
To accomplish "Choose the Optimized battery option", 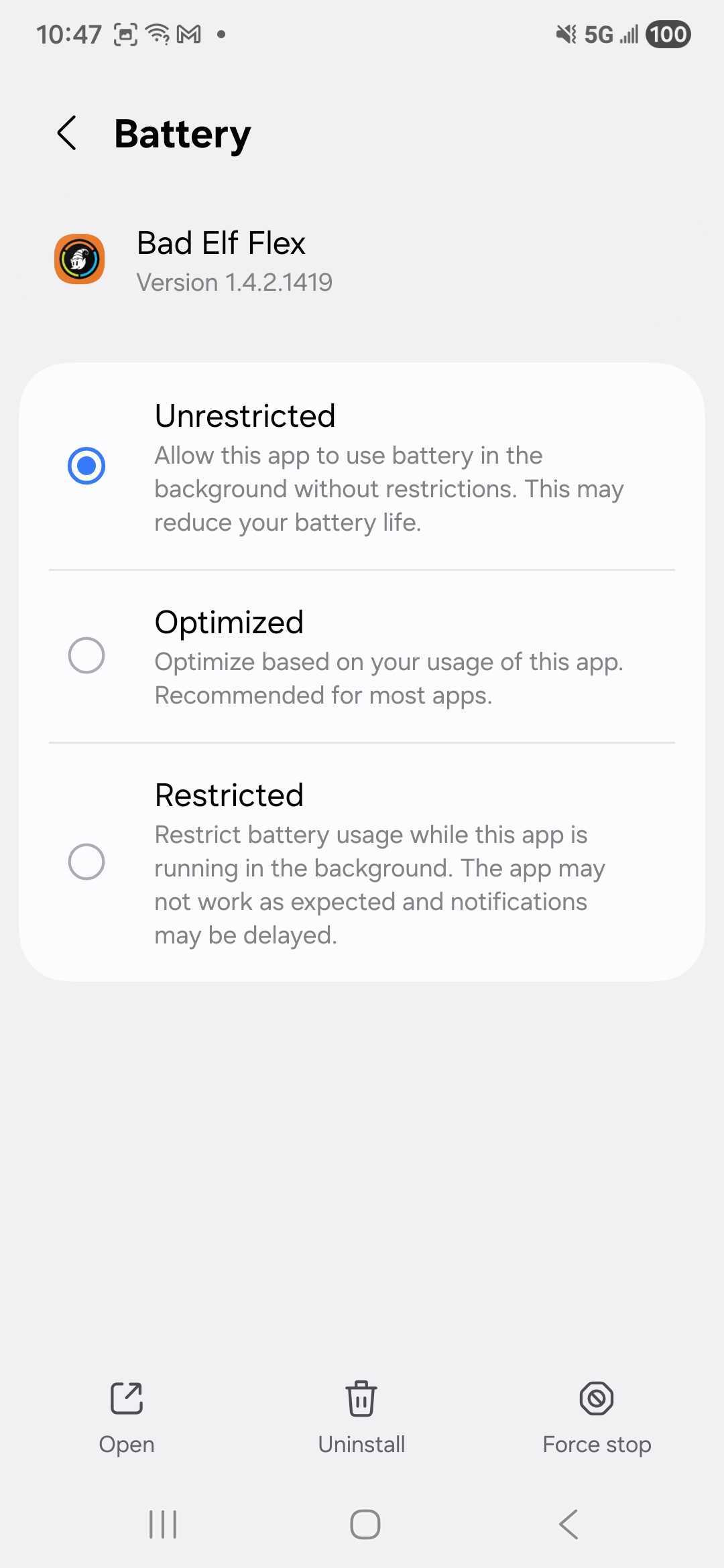I will click(86, 655).
